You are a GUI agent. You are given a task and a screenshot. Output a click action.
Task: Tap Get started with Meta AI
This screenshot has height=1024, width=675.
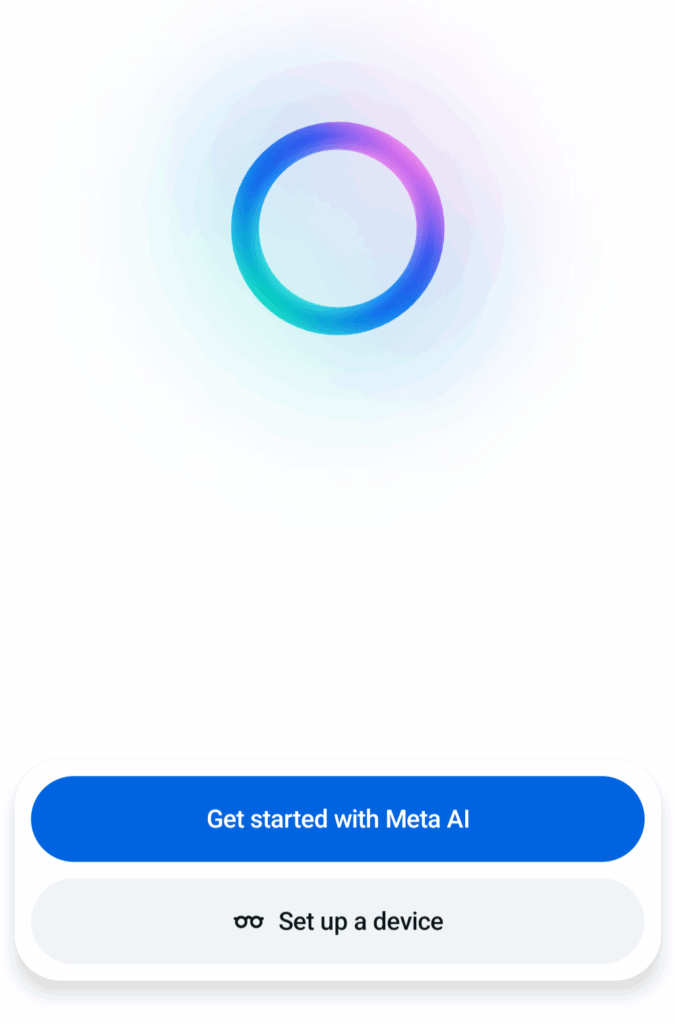pyautogui.click(x=337, y=819)
